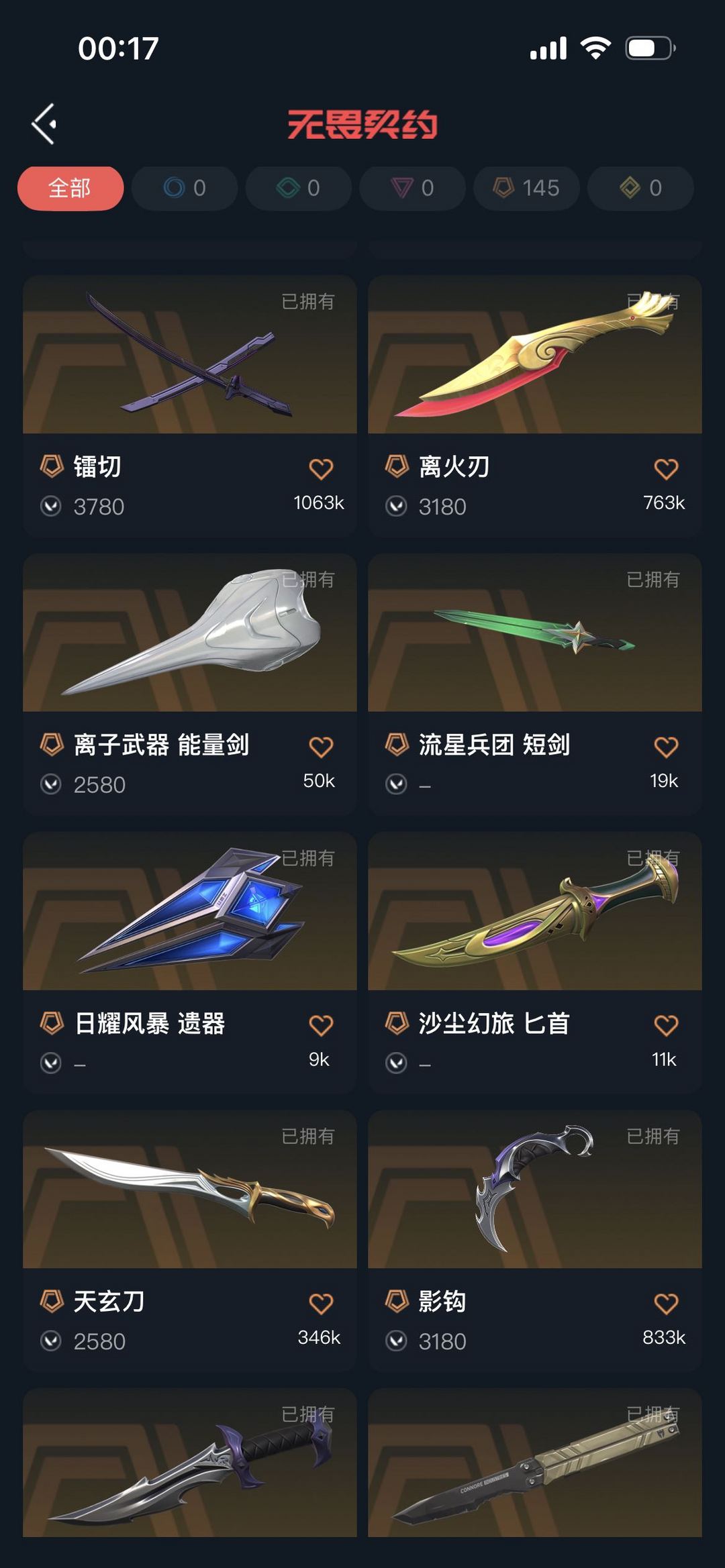The image size is (725, 1568).
Task: Open the 沙尘幻旅 匕首 card
Action: point(535,962)
